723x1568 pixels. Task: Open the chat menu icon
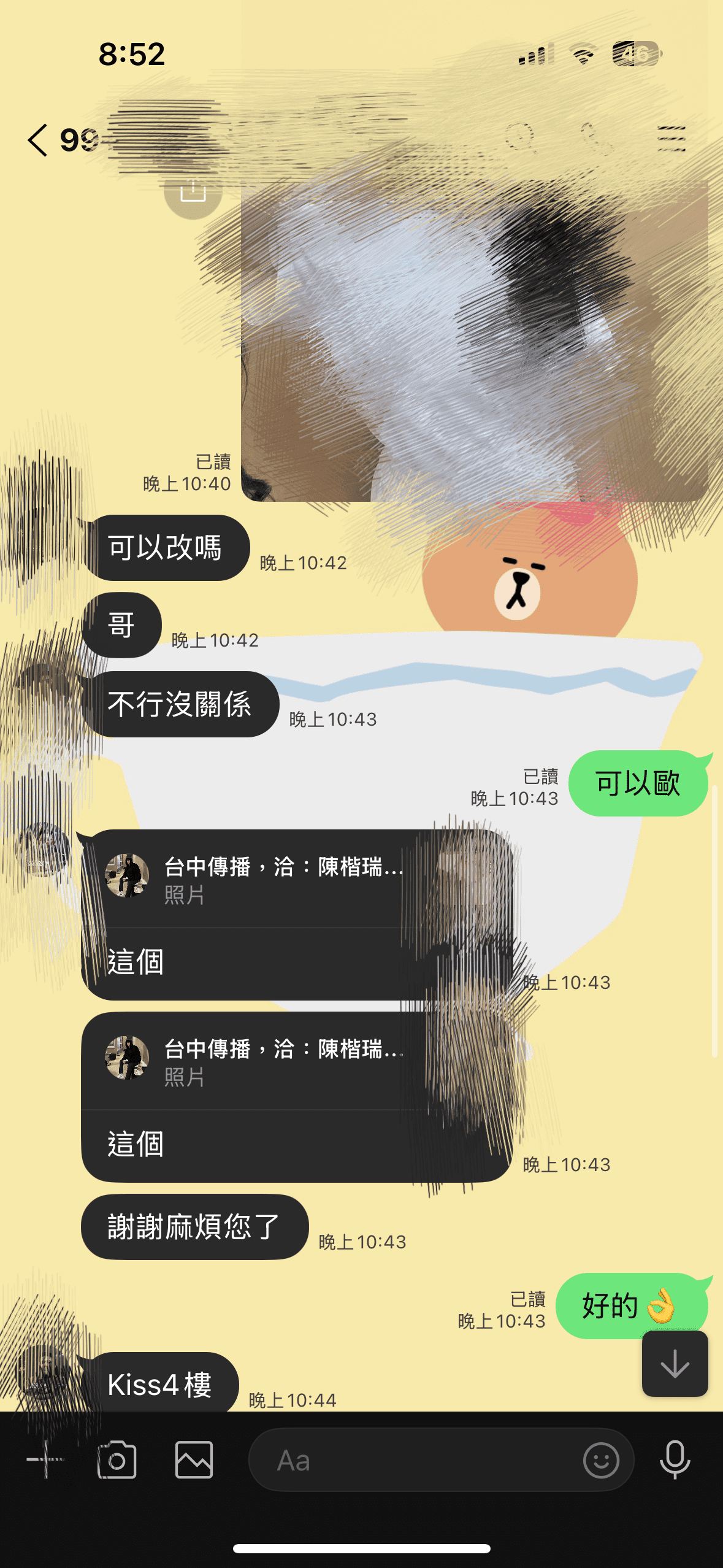(671, 139)
